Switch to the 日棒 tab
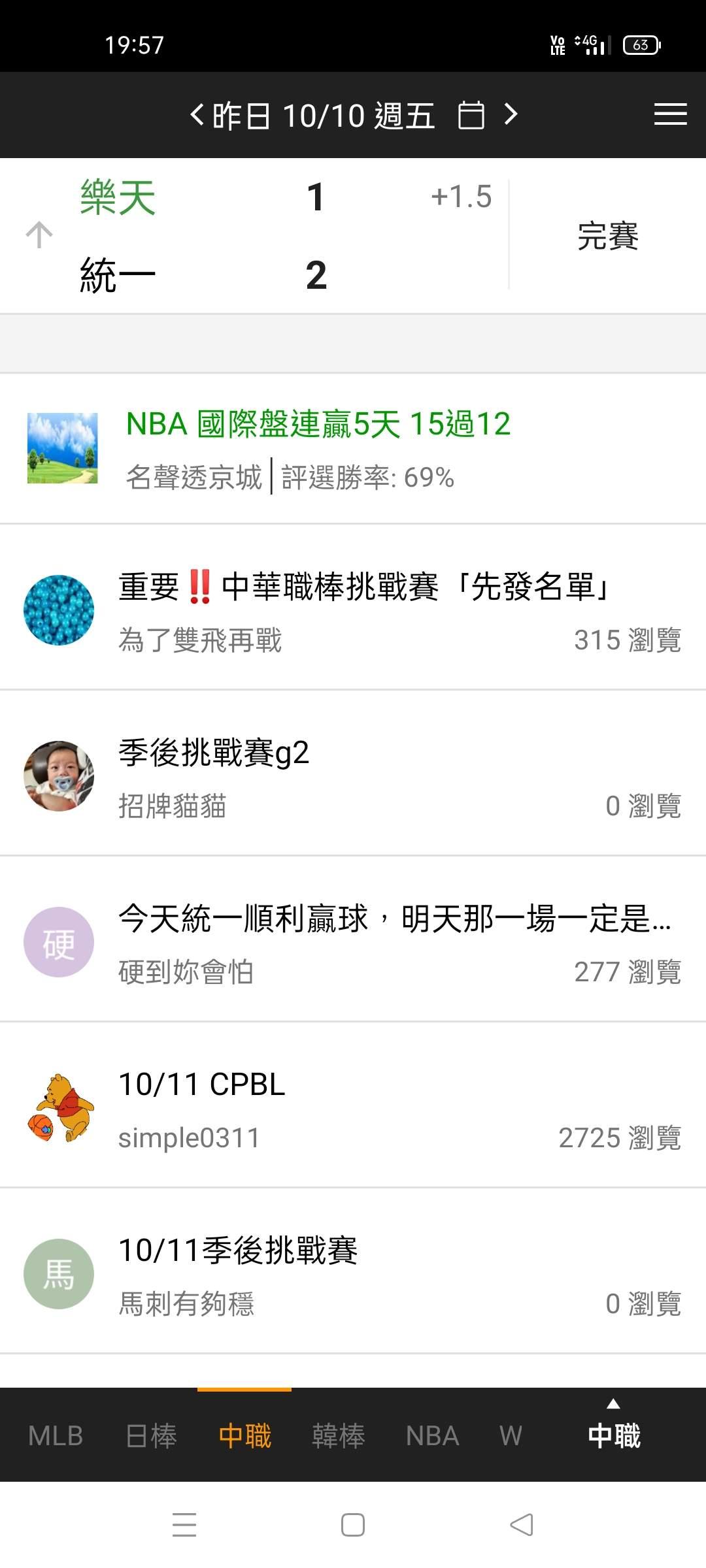 [x=151, y=1436]
